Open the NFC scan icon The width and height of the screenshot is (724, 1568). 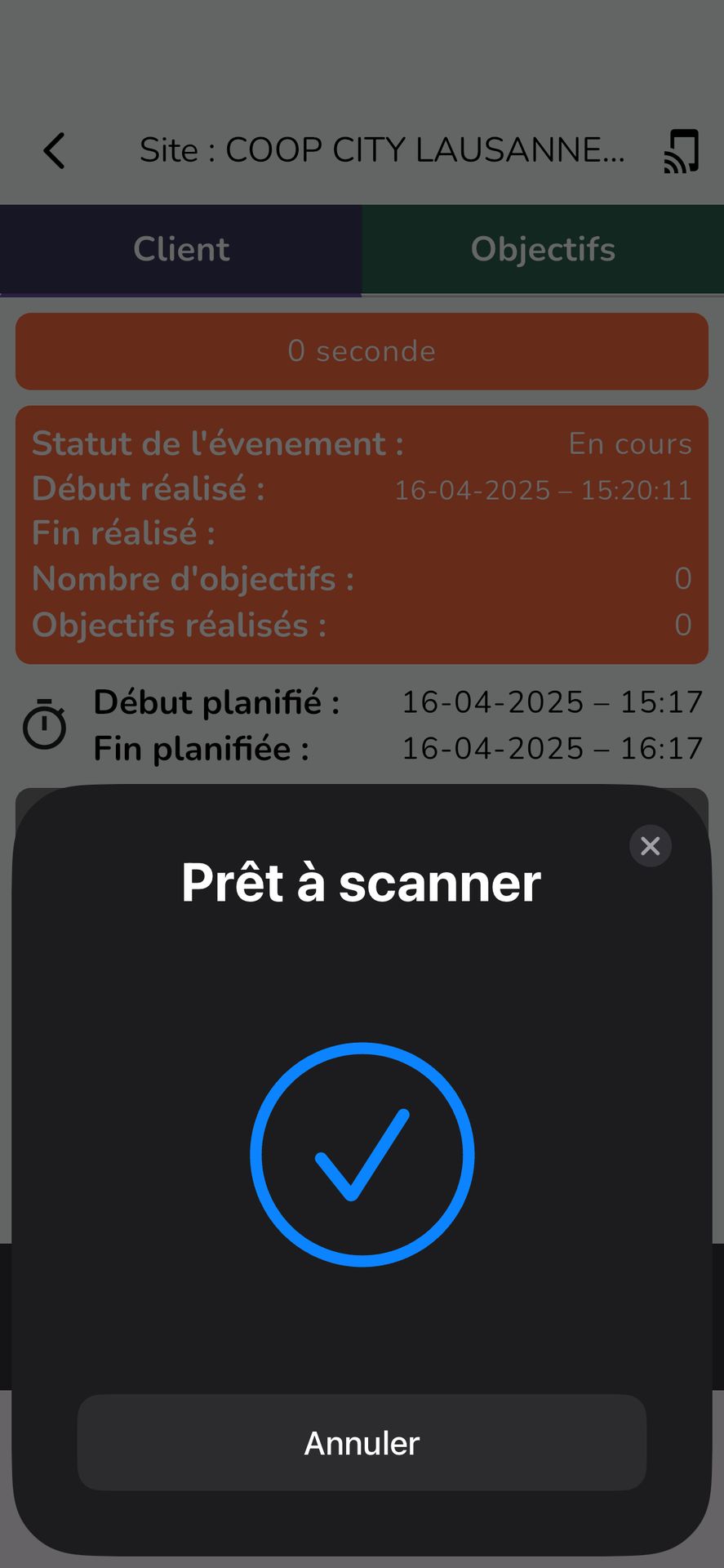click(681, 151)
